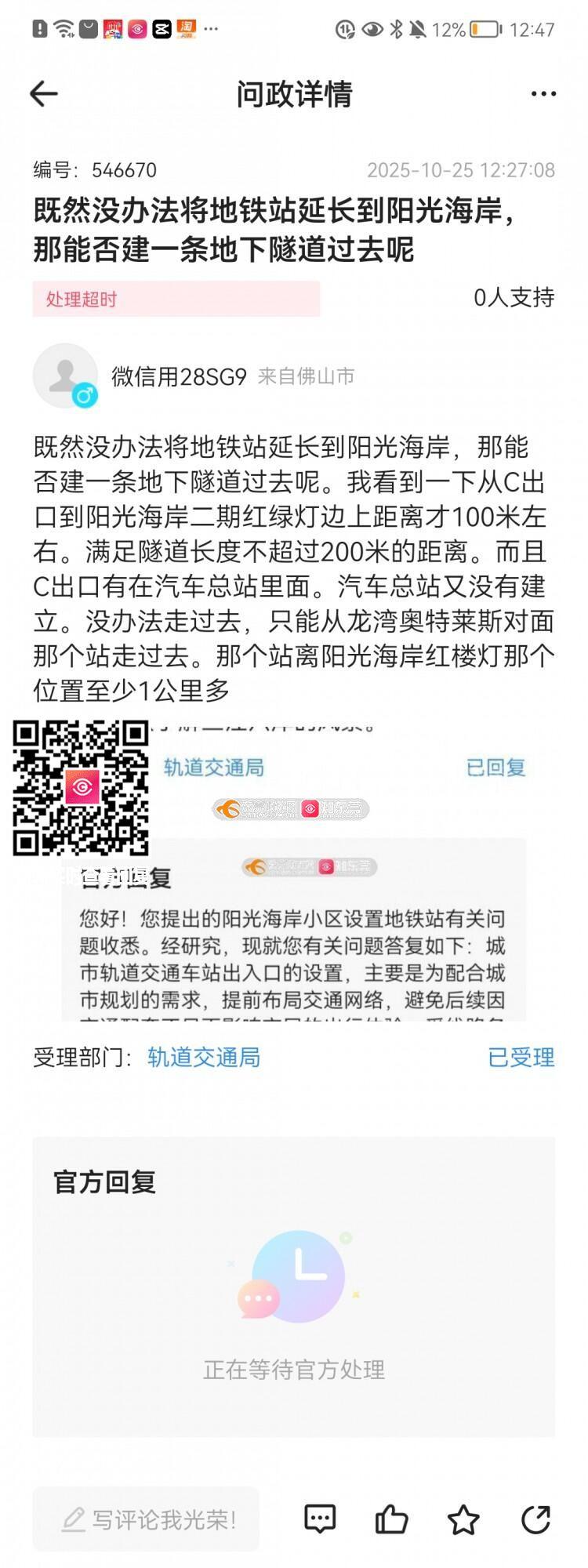Like this post with thumbs-up
This screenshot has height=1568, width=588.
coord(391,1519)
